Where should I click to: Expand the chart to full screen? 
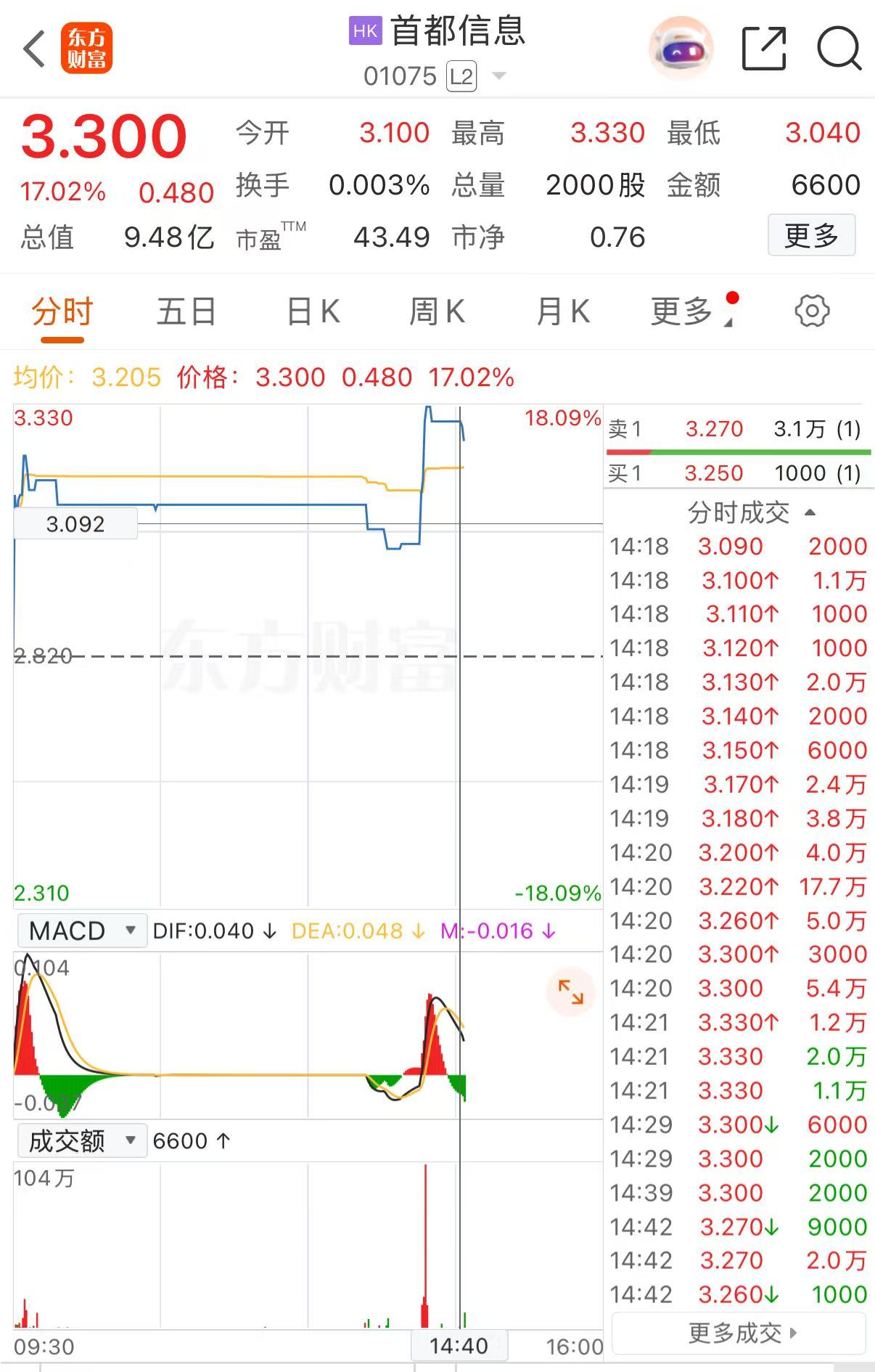[x=570, y=992]
